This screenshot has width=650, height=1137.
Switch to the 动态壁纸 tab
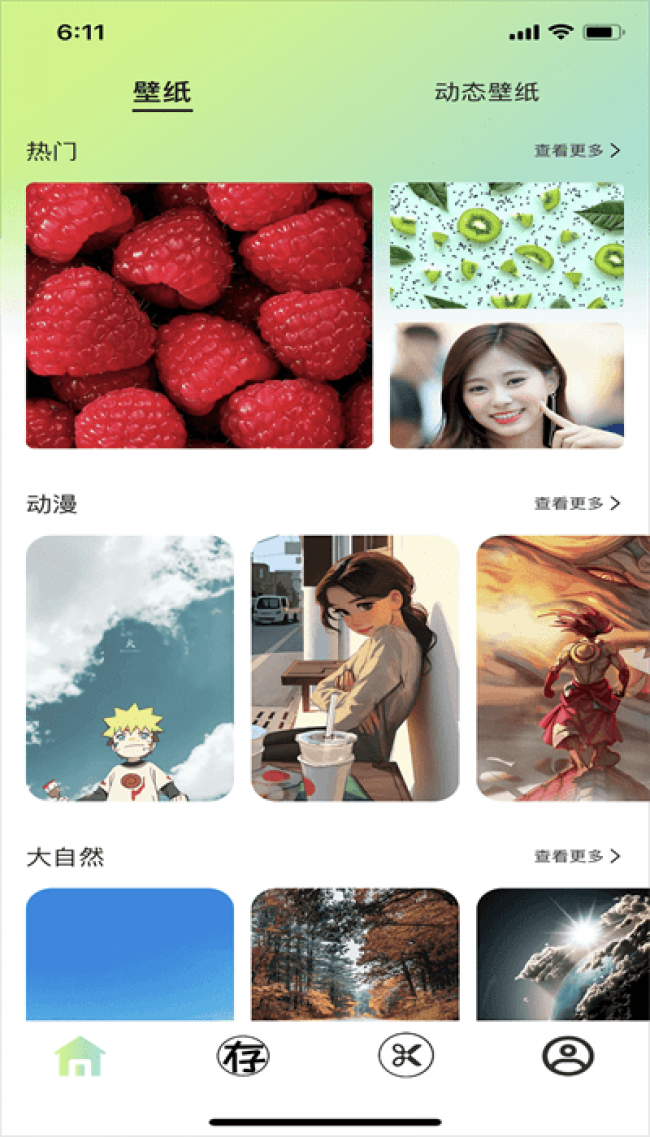point(487,93)
